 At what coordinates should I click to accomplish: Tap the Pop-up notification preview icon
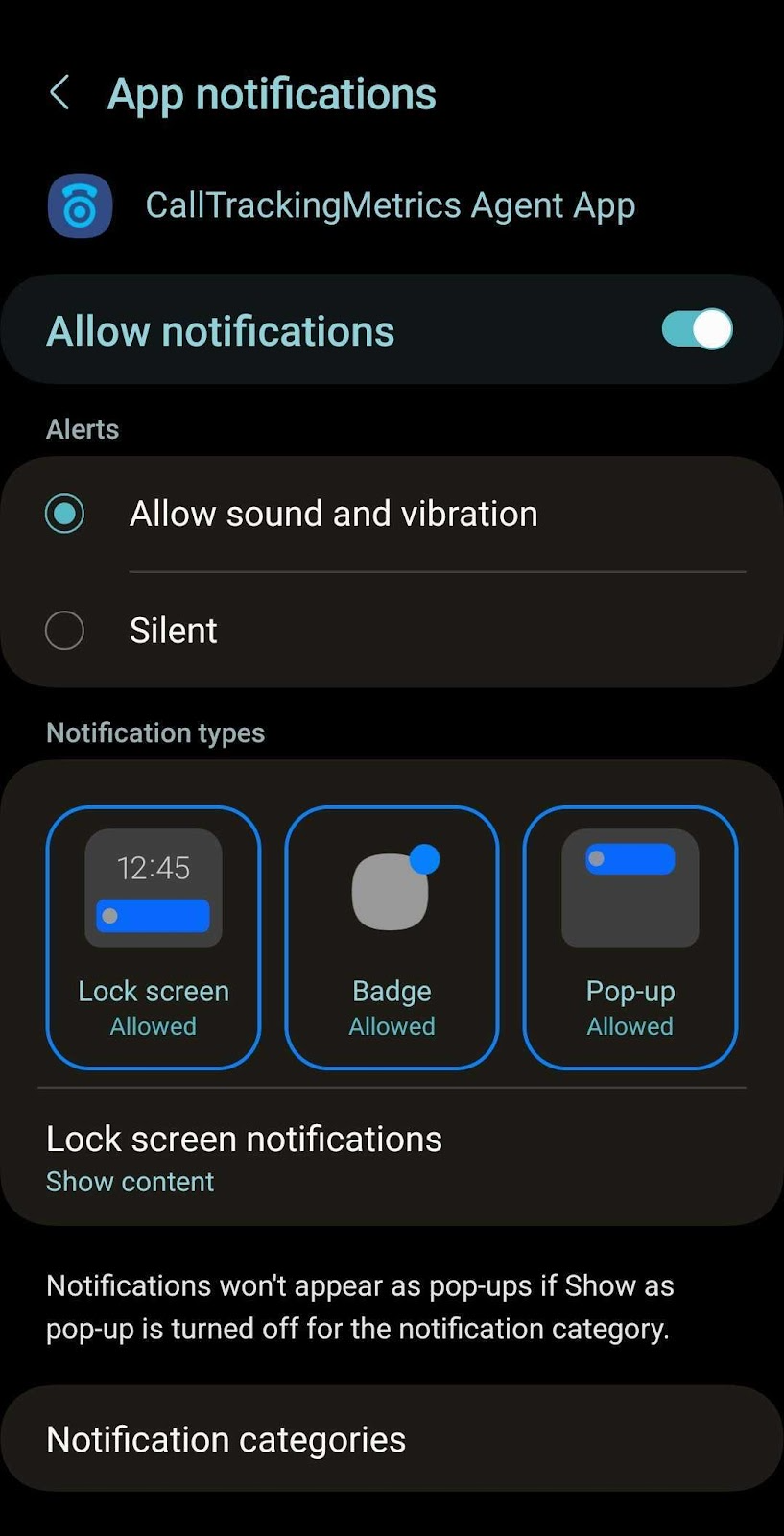click(x=630, y=885)
